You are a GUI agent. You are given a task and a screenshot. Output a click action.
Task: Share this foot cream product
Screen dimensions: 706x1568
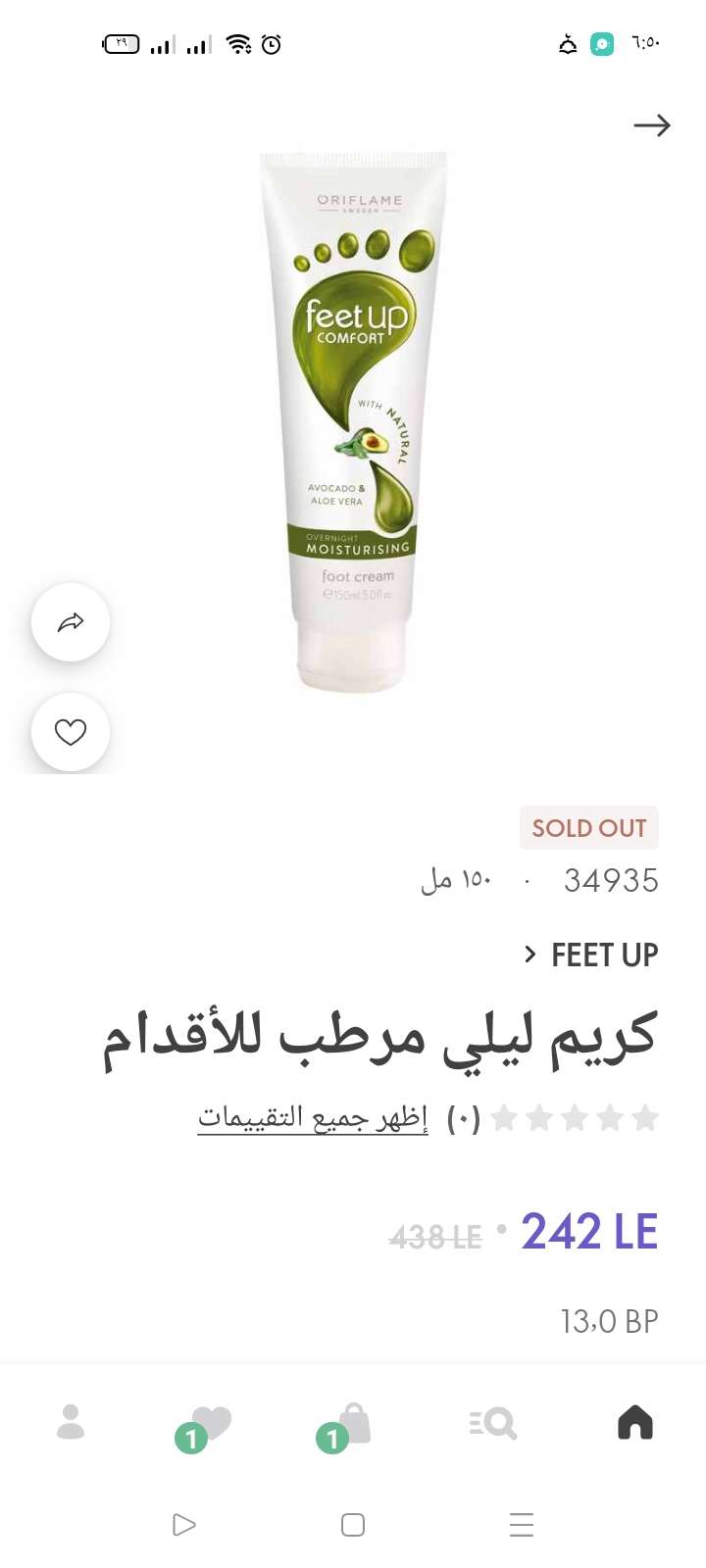(x=71, y=622)
